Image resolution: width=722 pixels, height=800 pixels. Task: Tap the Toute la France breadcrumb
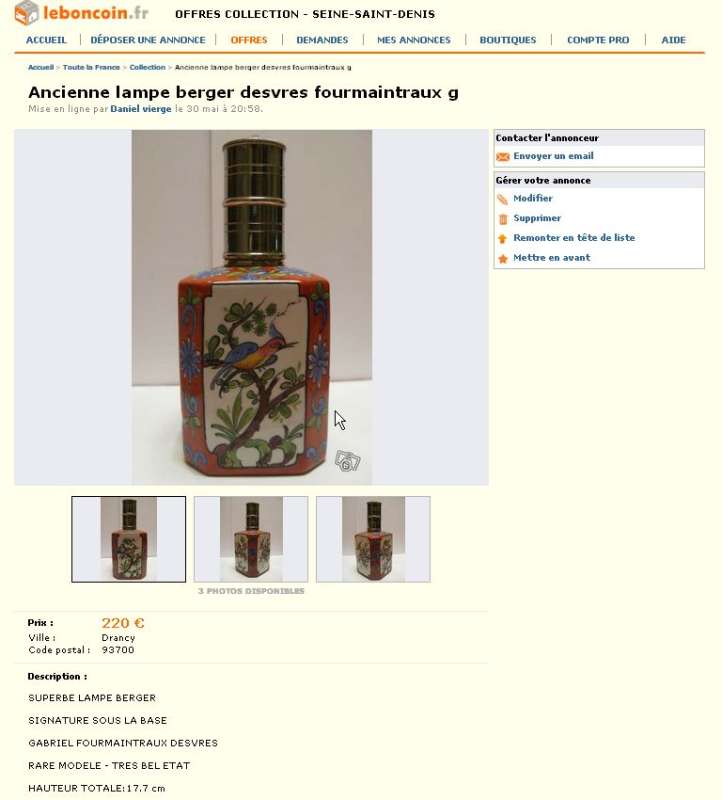coord(91,67)
